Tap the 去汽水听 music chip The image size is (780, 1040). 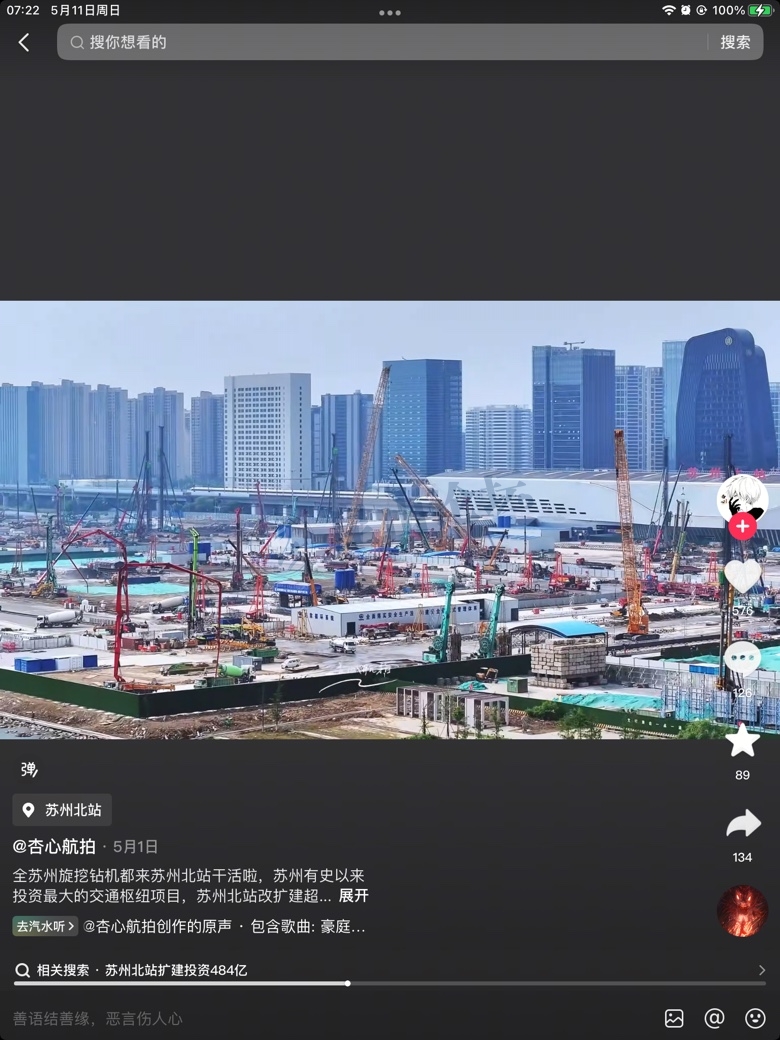pyautogui.click(x=45, y=926)
